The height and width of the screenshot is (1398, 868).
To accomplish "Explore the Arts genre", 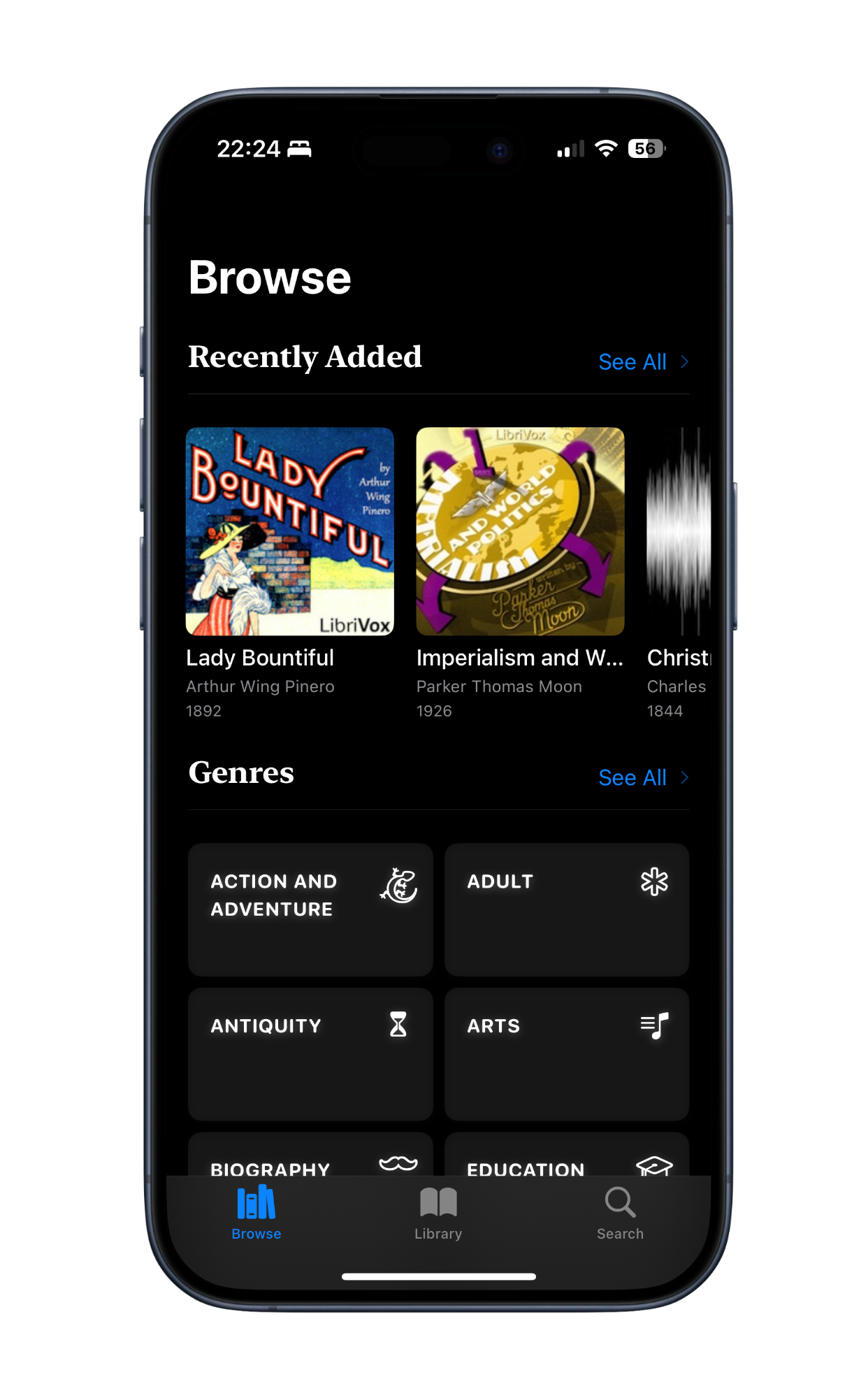I will coord(566,1053).
